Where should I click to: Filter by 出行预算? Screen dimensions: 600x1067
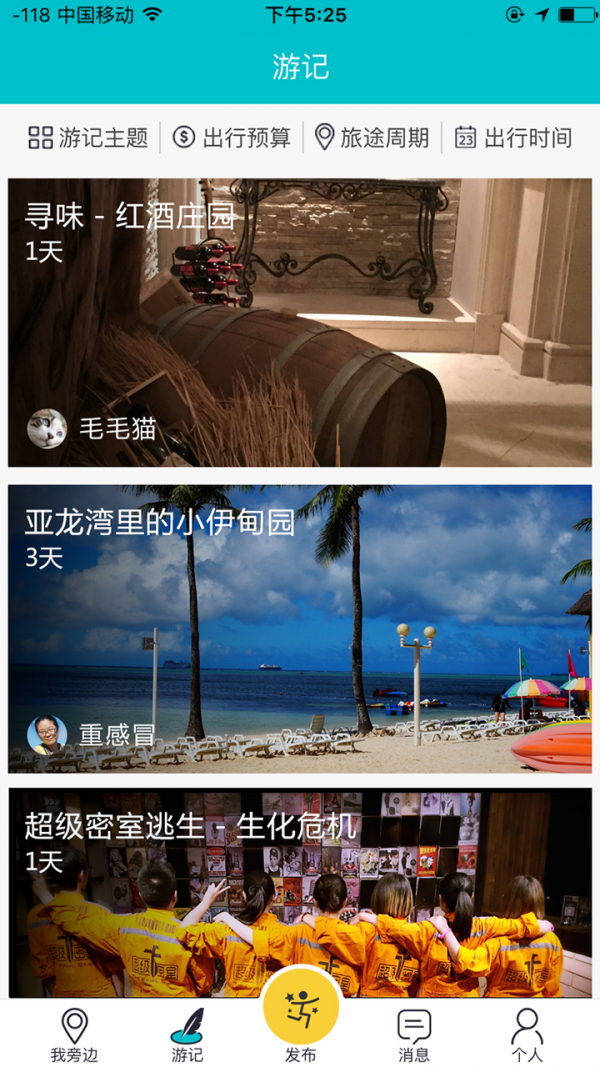(x=231, y=137)
